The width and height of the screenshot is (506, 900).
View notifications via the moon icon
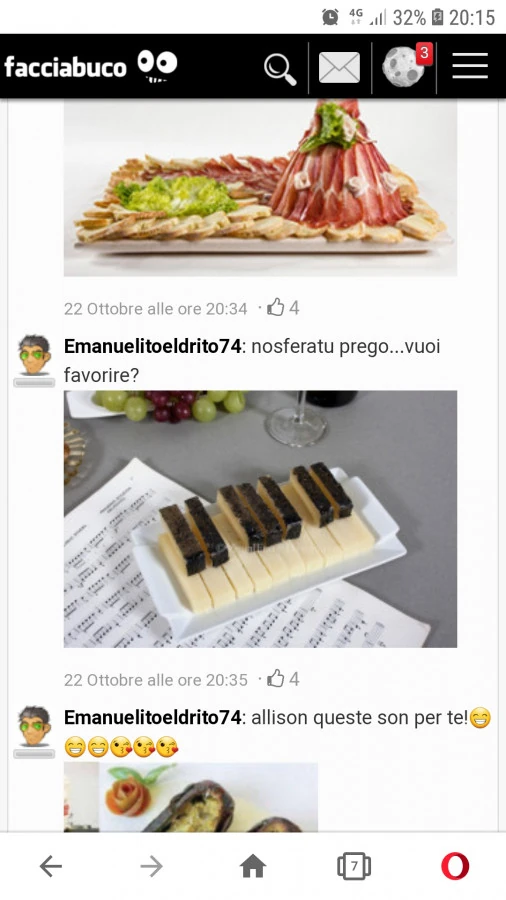tap(405, 66)
